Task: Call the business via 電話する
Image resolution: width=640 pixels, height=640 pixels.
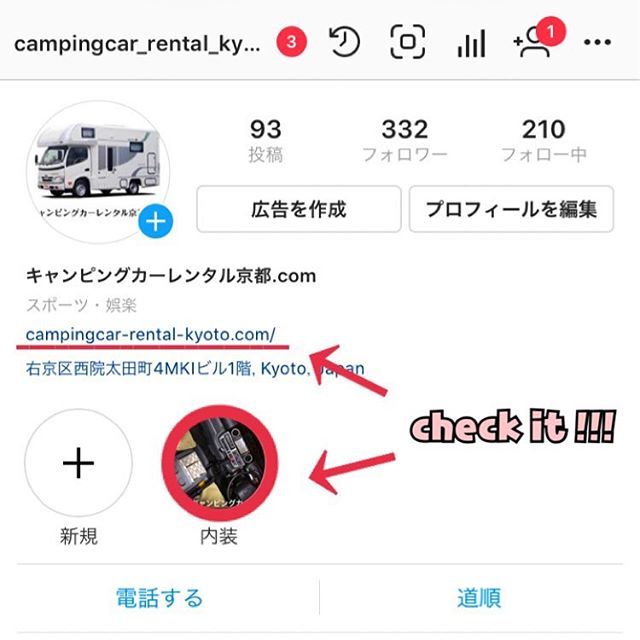Action: pos(159,598)
